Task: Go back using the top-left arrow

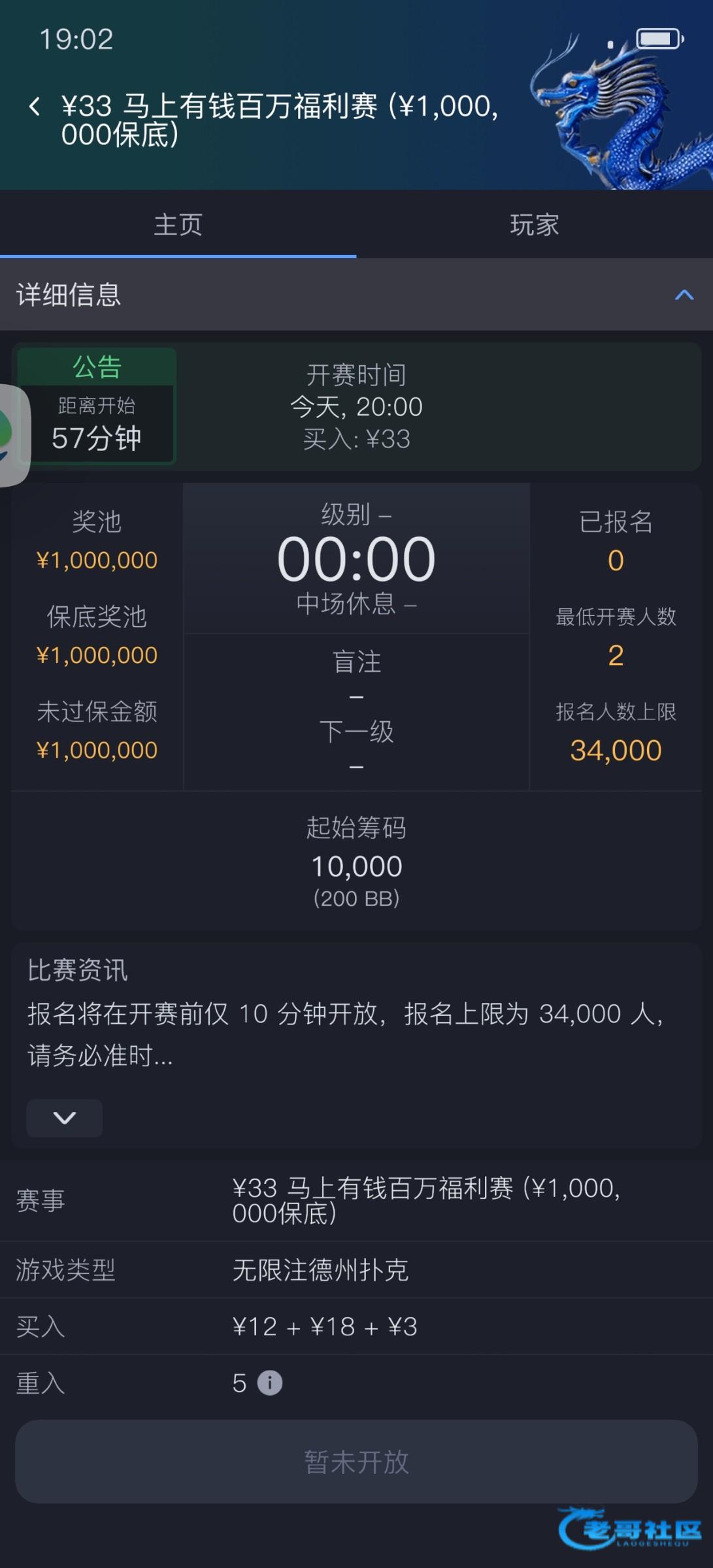Action: point(35,106)
